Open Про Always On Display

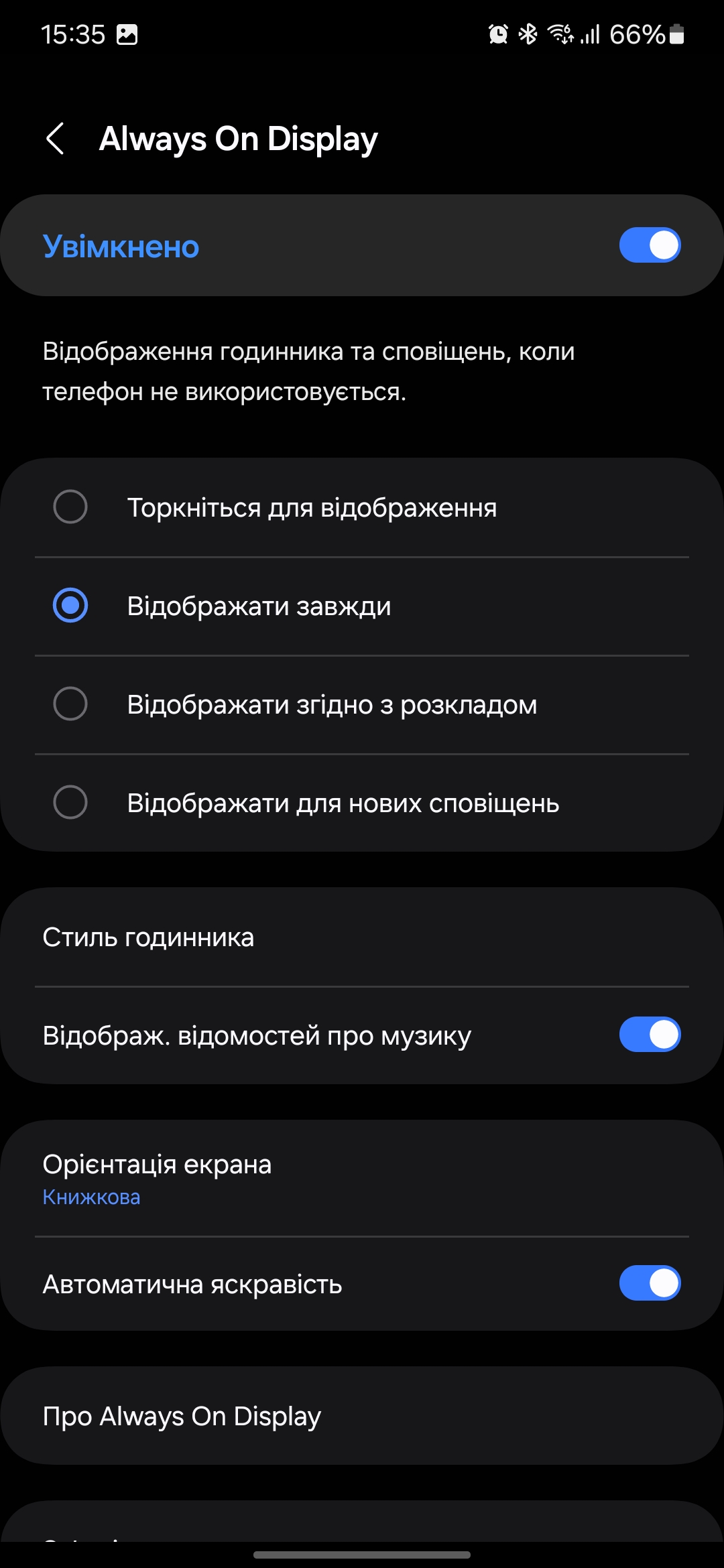[x=362, y=1416]
